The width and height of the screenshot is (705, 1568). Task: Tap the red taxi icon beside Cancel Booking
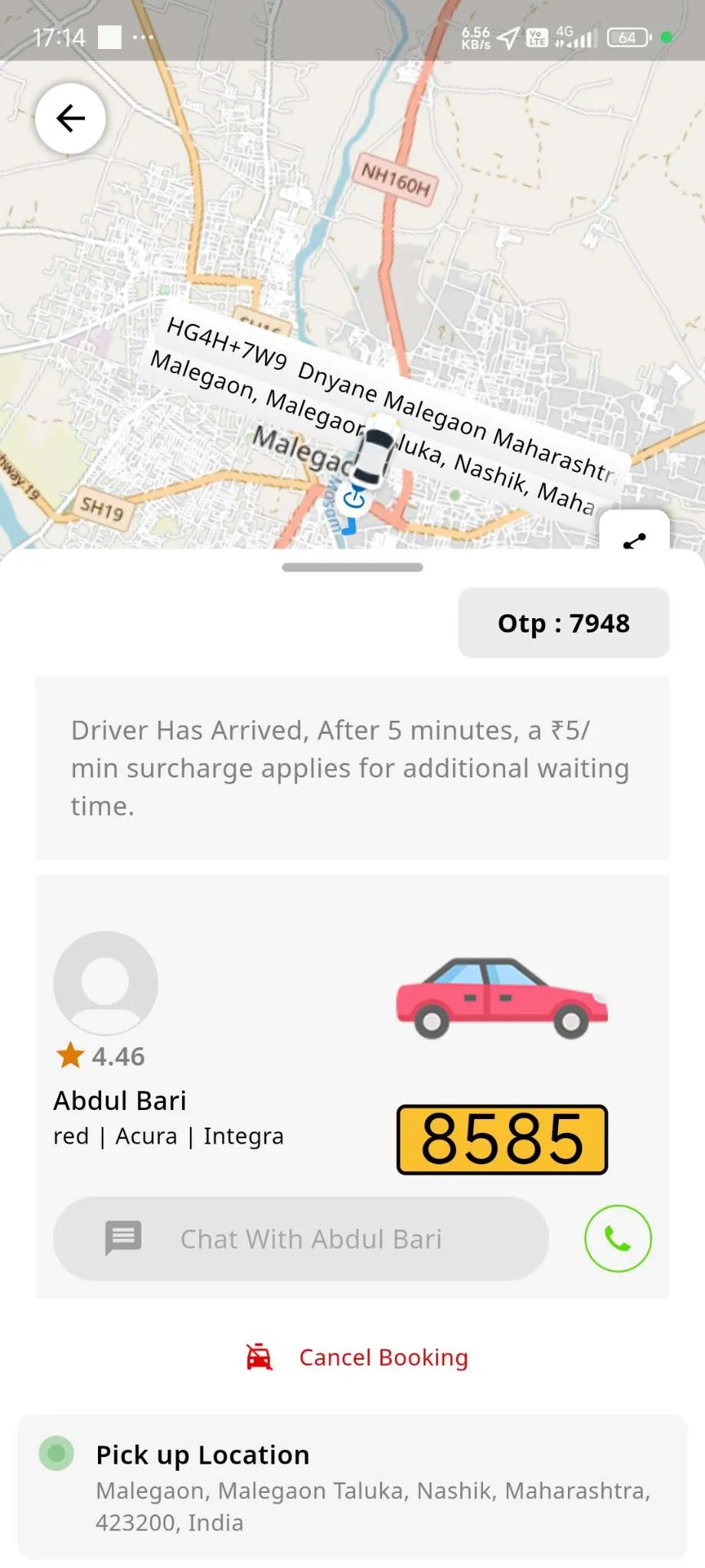coord(258,1356)
